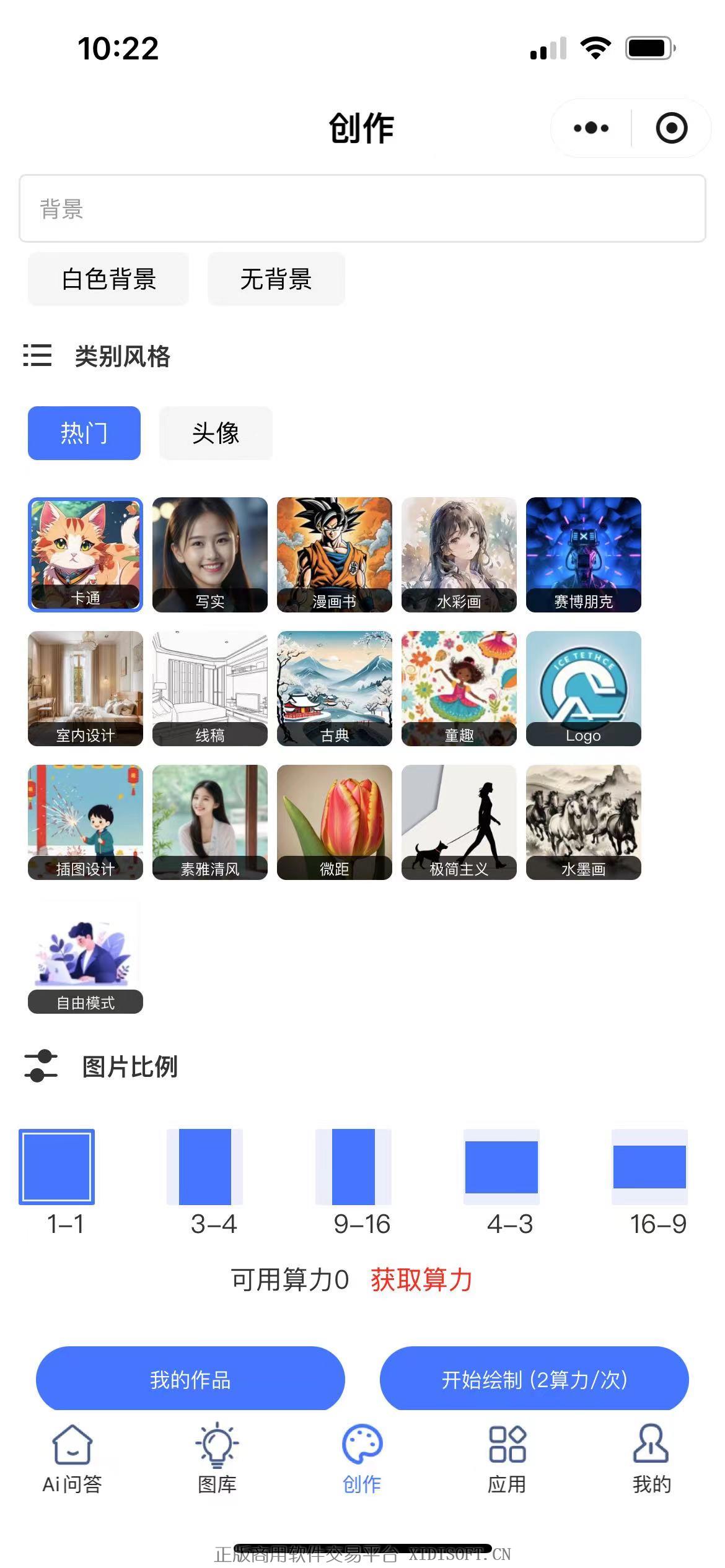This screenshot has width=725, height=1568.
Task: Focus the 背景 input field
Action: point(362,209)
